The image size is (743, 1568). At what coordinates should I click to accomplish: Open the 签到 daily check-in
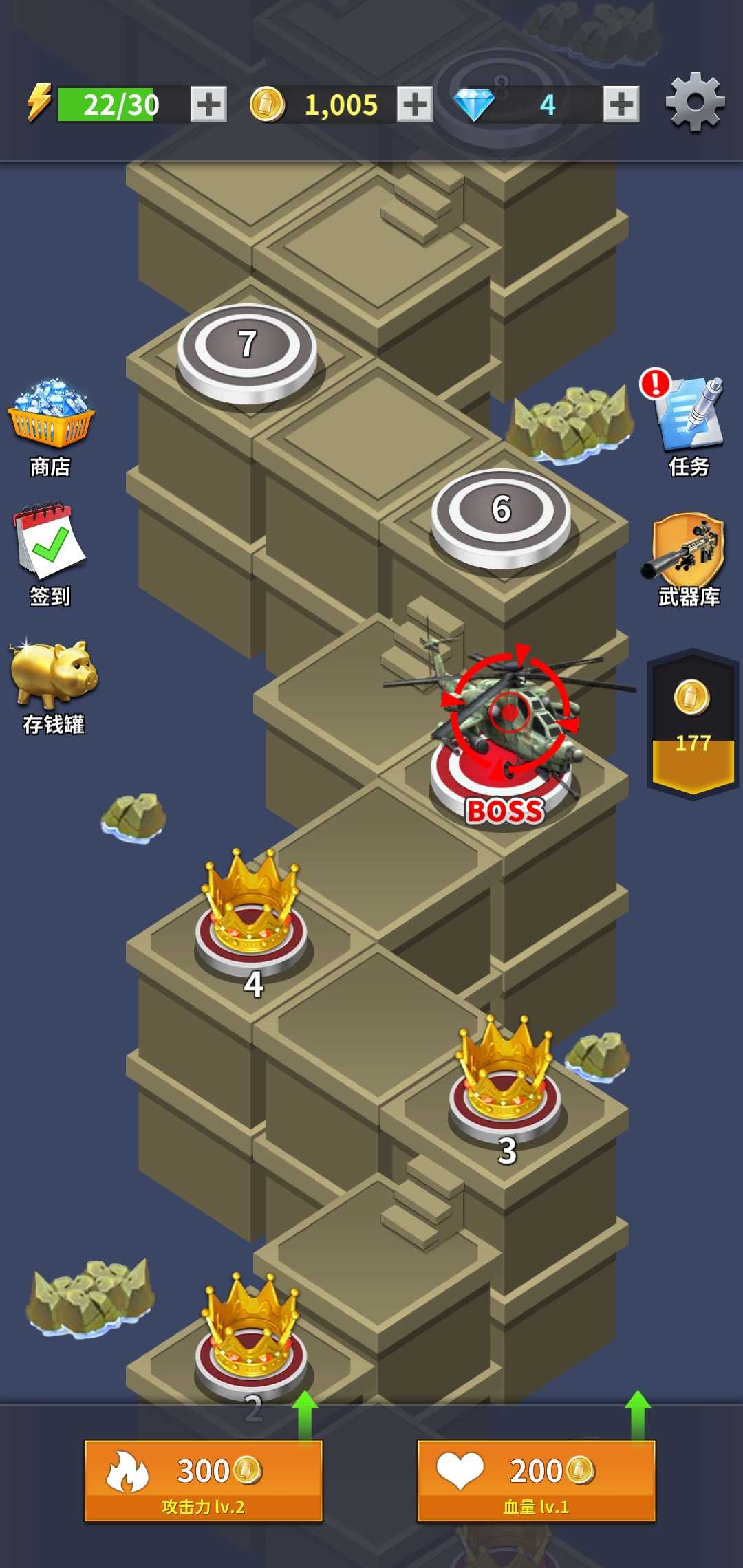50,554
